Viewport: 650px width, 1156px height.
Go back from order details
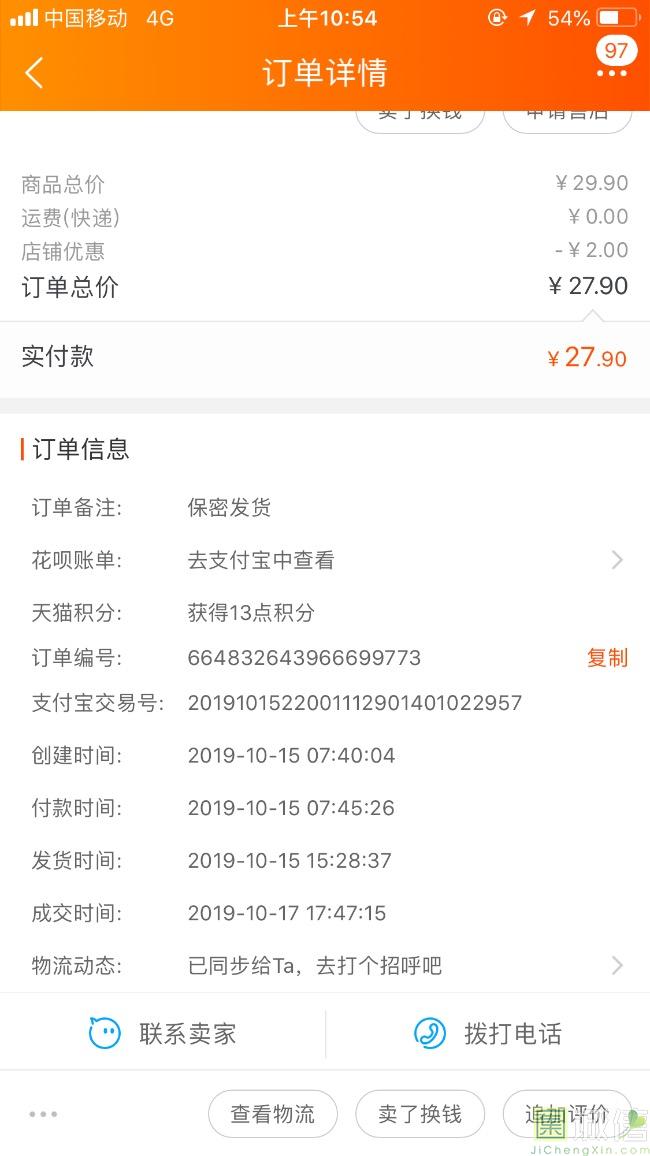34,73
